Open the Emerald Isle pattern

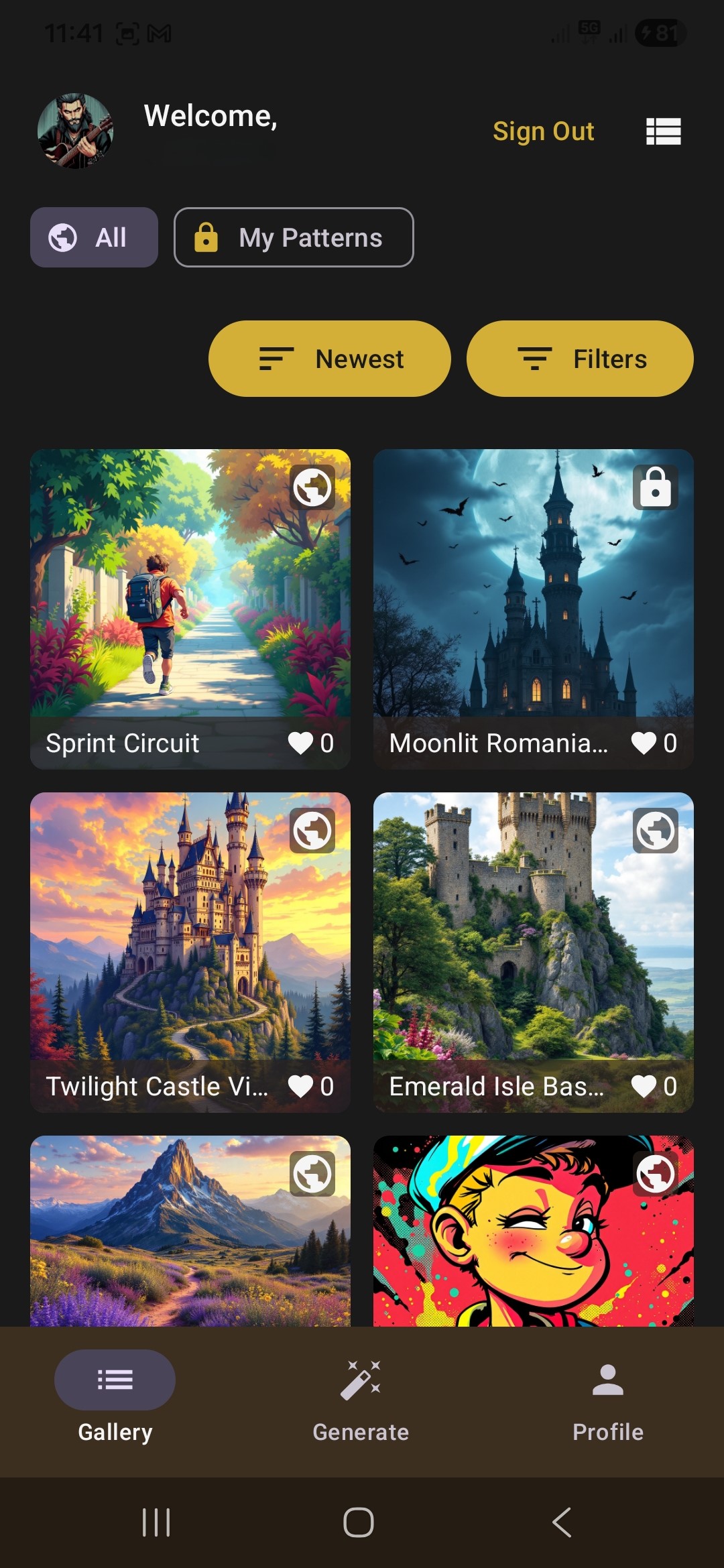point(533,932)
